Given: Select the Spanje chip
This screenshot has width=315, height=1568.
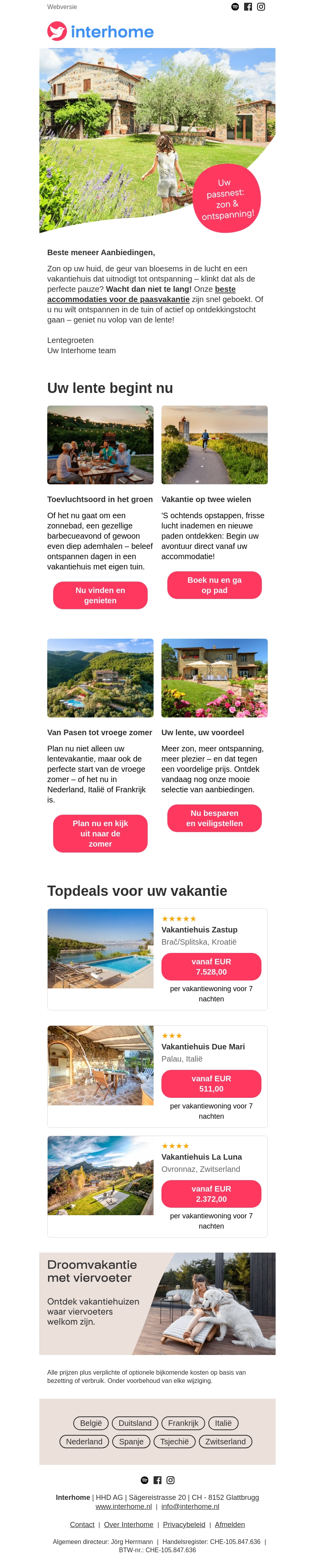Looking at the screenshot, I should click(x=132, y=1441).
